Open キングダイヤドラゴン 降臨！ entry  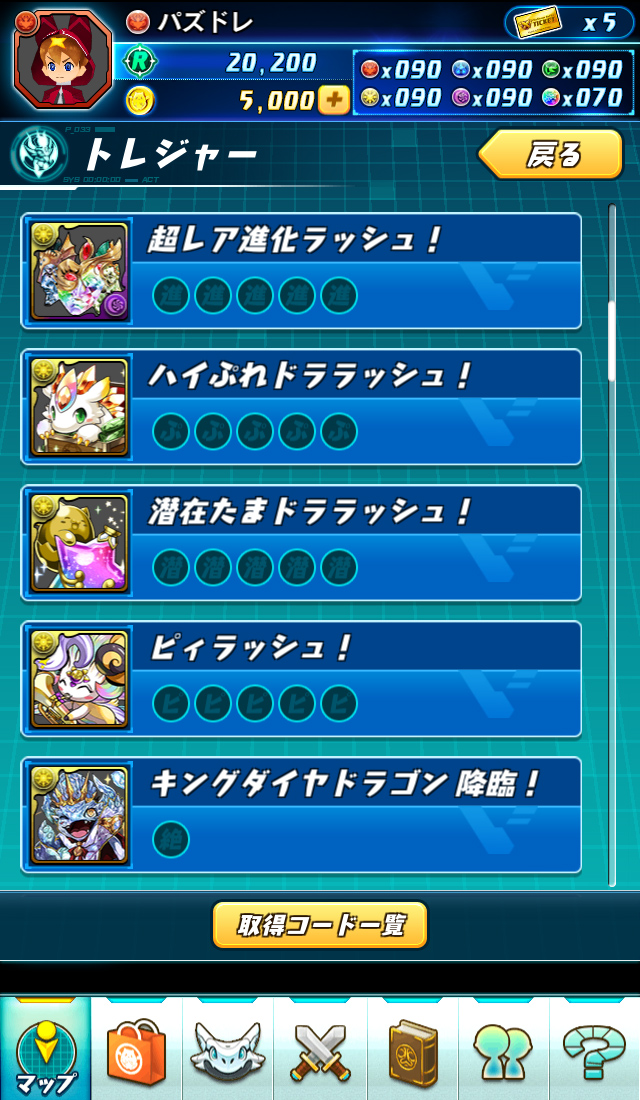tap(300, 815)
